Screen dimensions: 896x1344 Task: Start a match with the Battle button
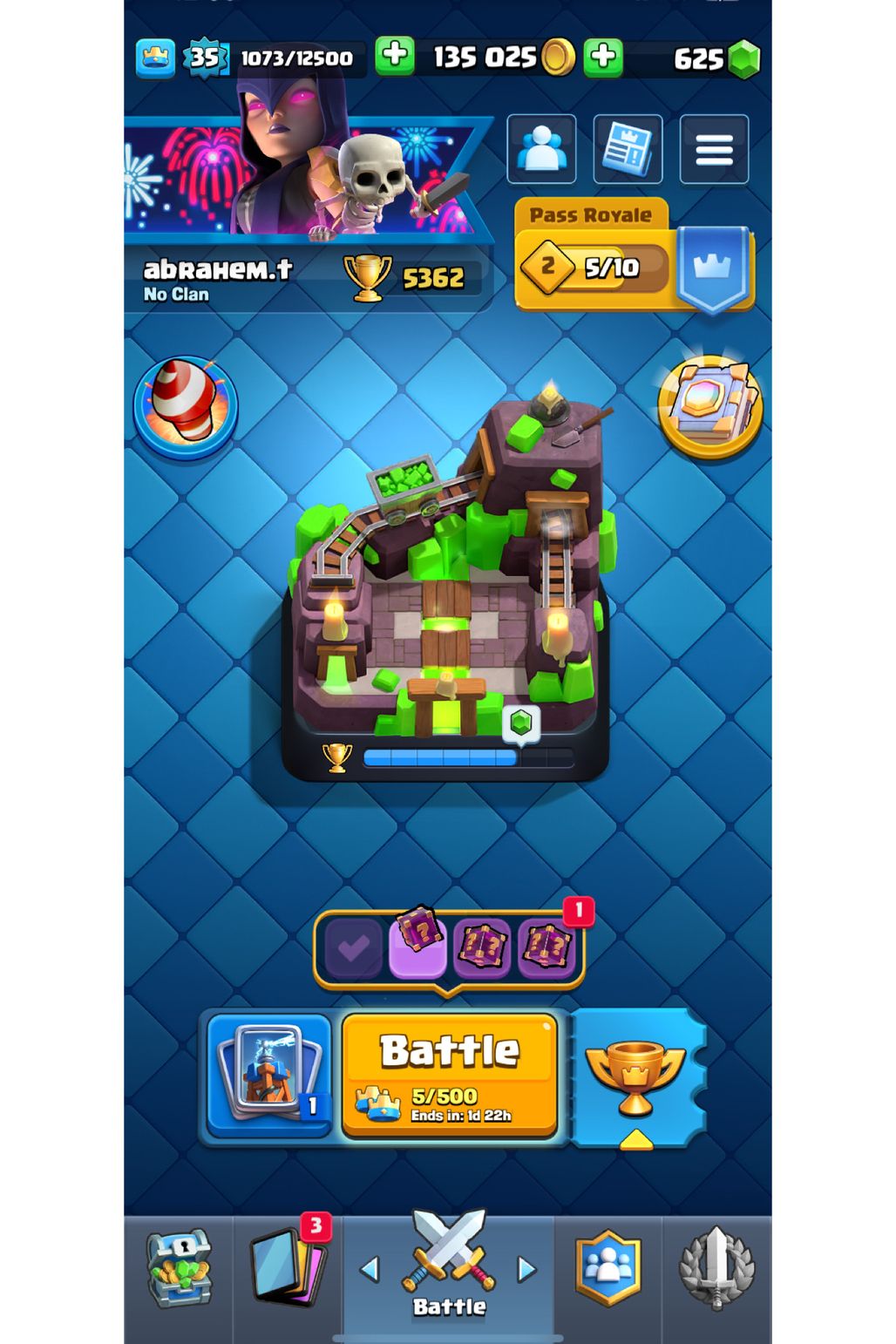tap(449, 1073)
